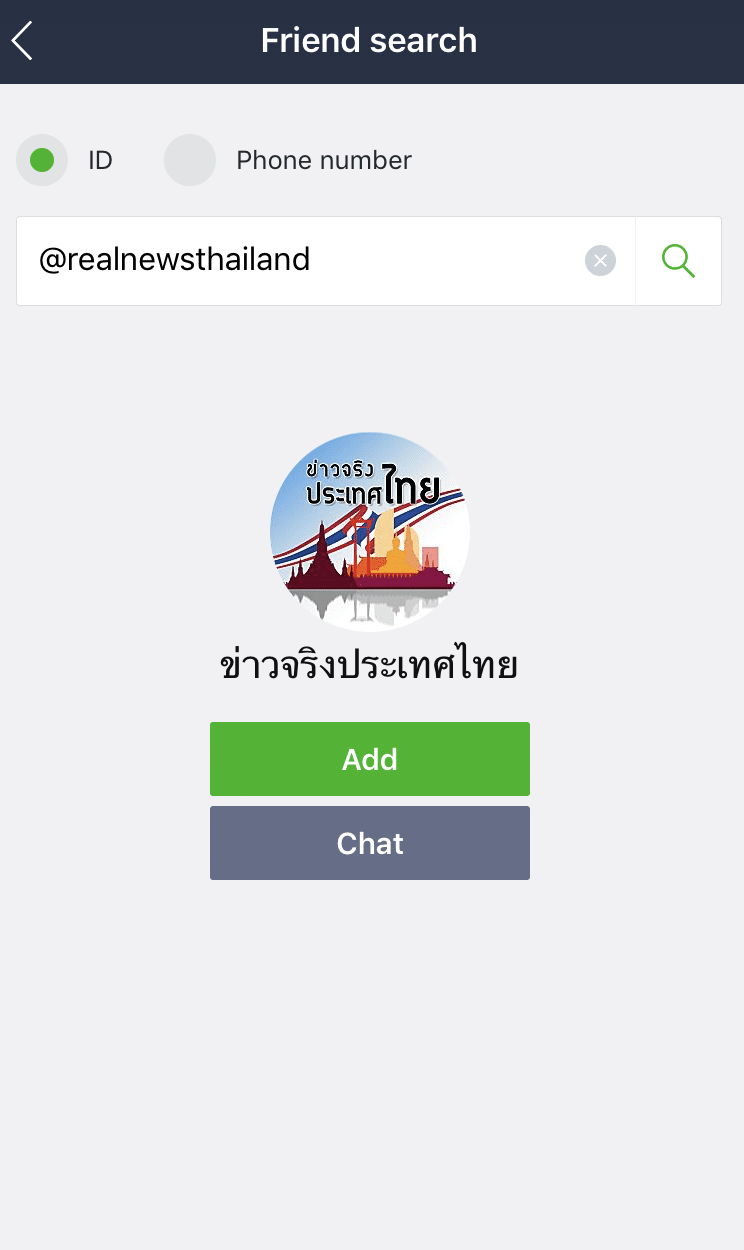Tap the ID text field containing @realnewsthailand
Screen dimensions: 744x1250
pos(300,261)
